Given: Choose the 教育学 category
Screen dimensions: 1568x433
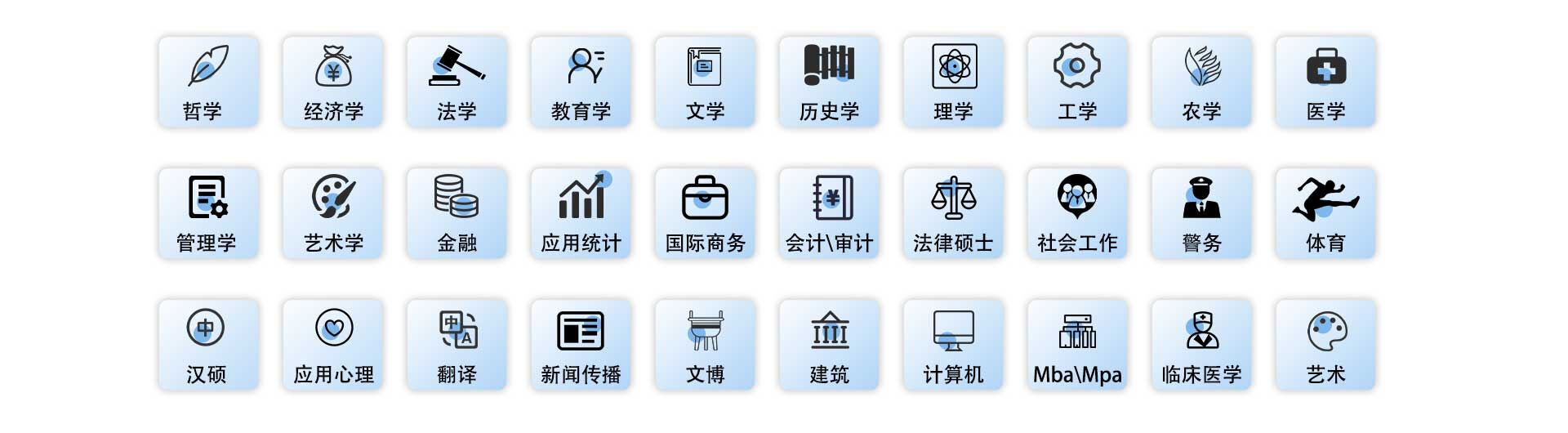Looking at the screenshot, I should click(581, 82).
